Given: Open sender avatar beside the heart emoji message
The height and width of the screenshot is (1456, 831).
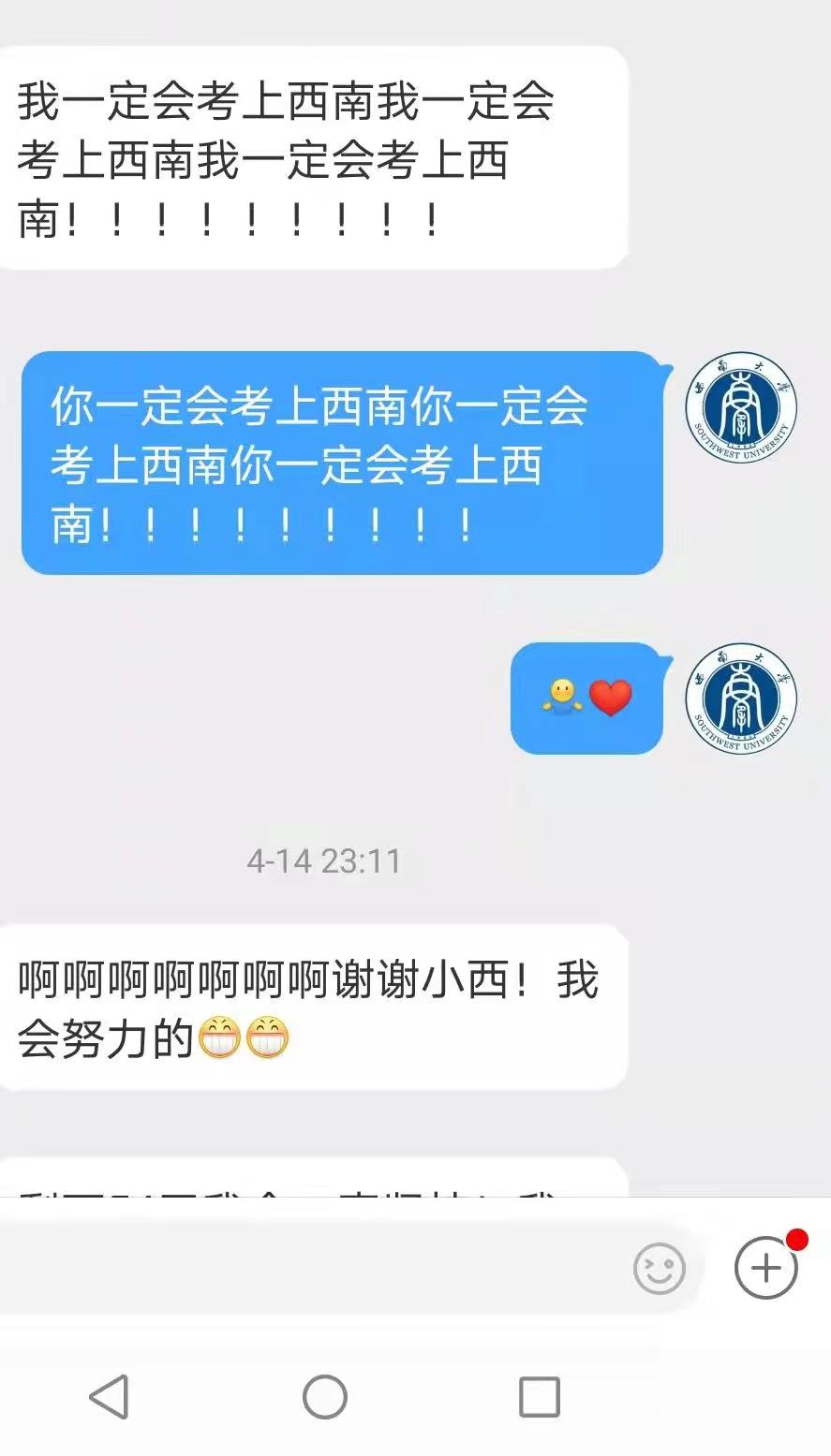Looking at the screenshot, I should coord(740,698).
